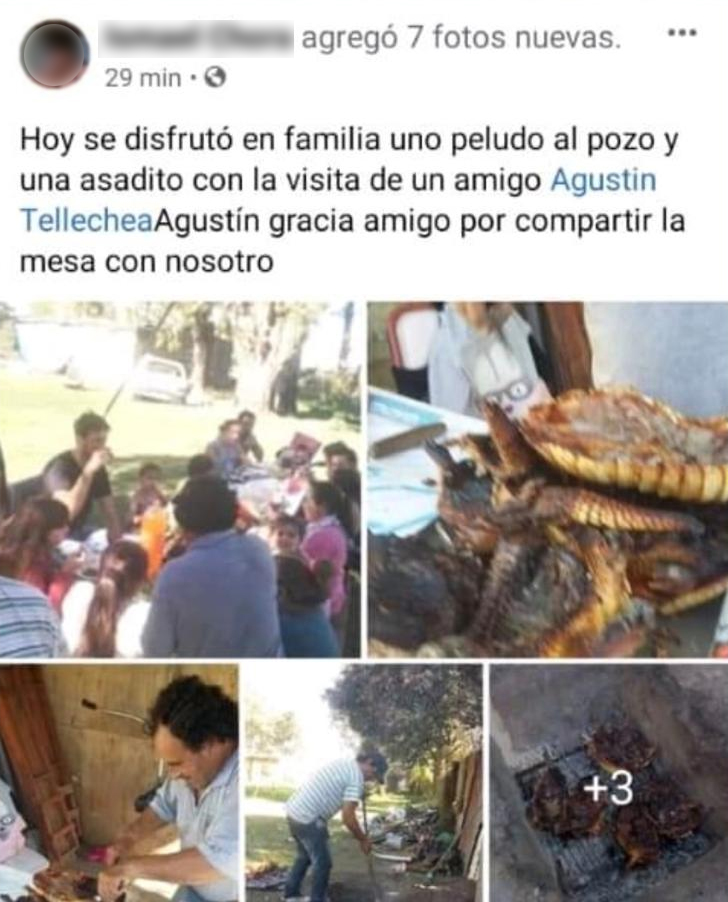Image resolution: width=728 pixels, height=902 pixels.
Task: Open the family gathering outdoors photo
Action: point(180,480)
